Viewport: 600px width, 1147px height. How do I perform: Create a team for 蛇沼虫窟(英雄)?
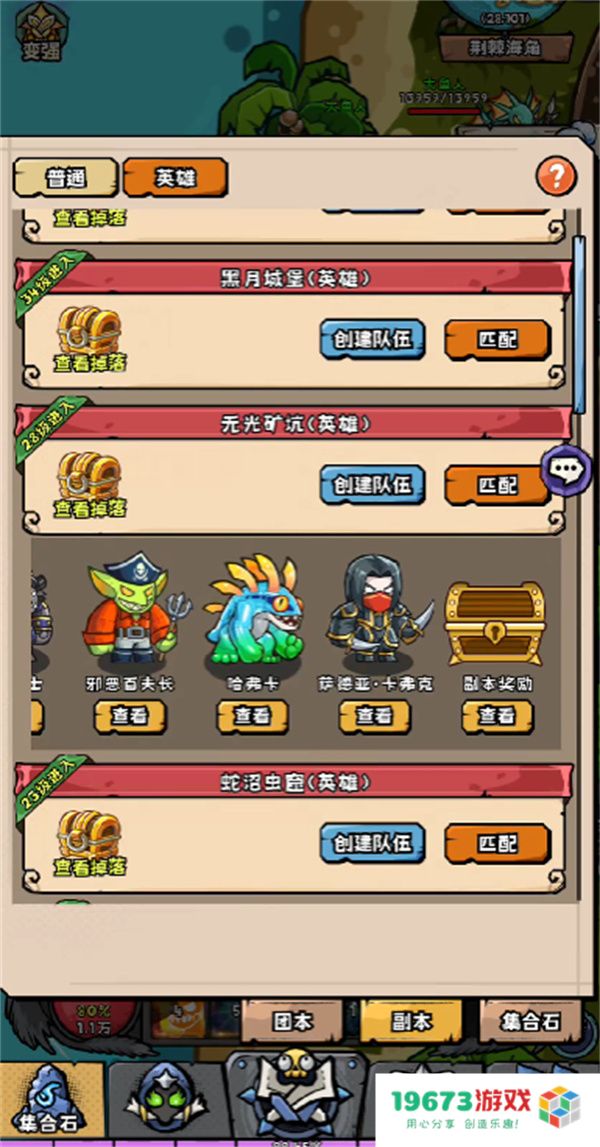pyautogui.click(x=372, y=843)
